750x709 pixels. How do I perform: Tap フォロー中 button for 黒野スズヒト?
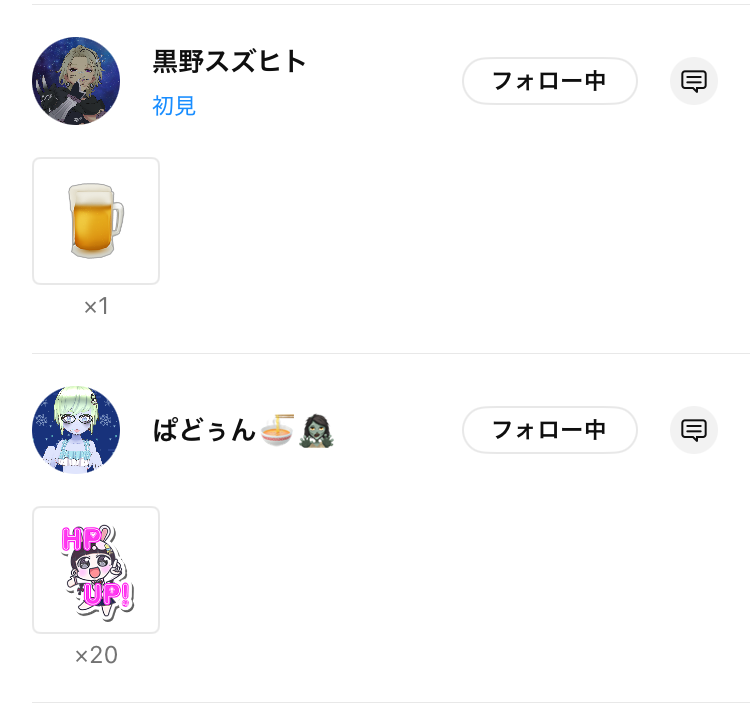(x=549, y=81)
